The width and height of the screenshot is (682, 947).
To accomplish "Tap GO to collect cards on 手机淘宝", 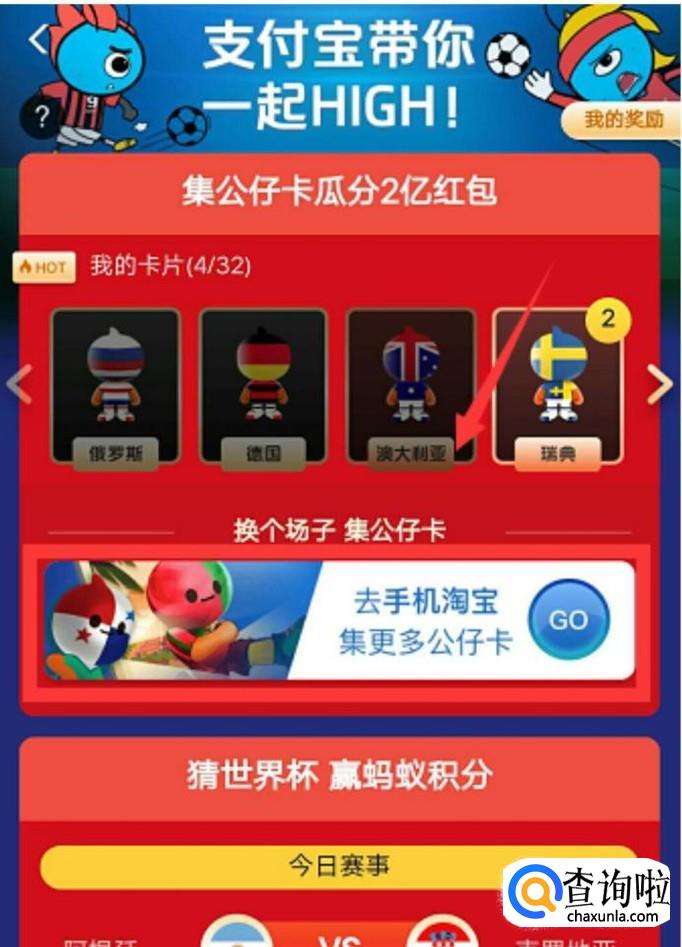I will [568, 620].
